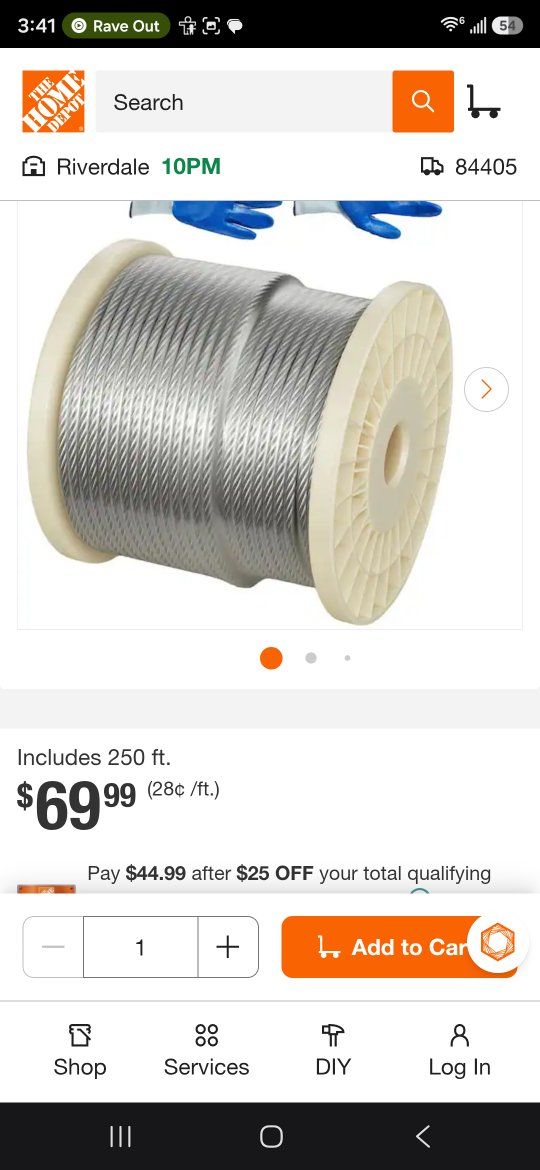Change the Riverdale store selection

[x=121, y=166]
